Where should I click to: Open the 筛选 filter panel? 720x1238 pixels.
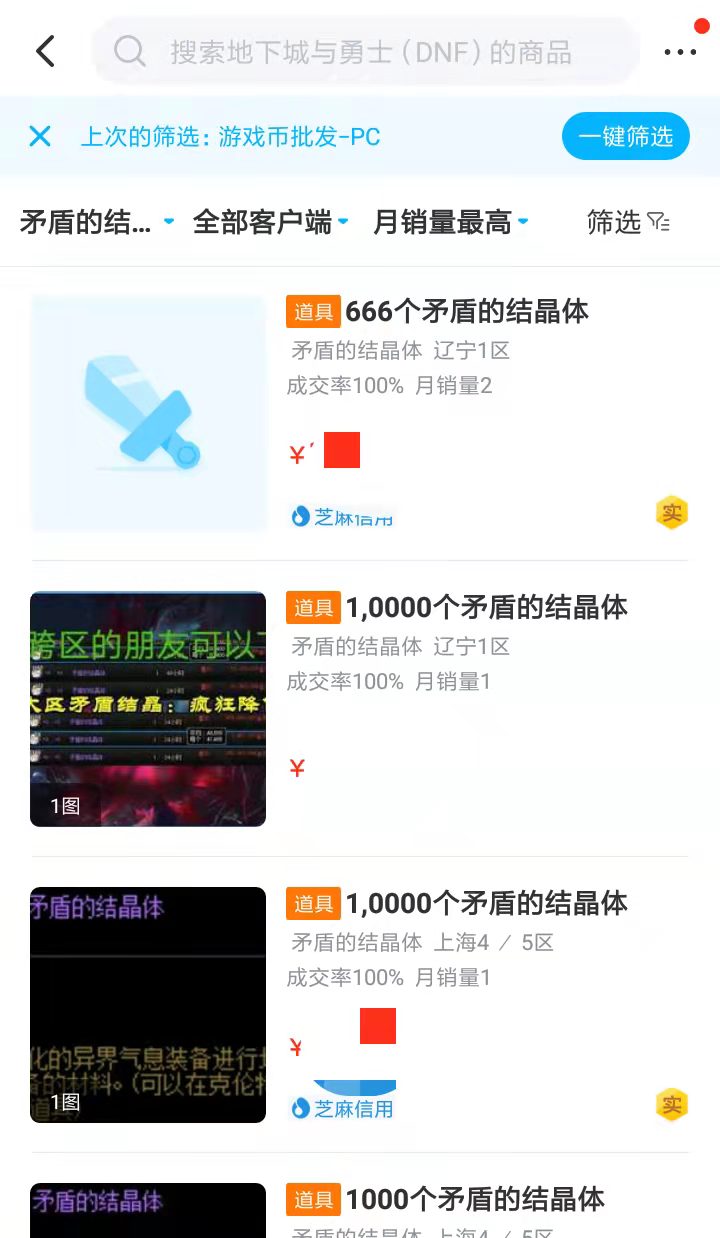[627, 222]
